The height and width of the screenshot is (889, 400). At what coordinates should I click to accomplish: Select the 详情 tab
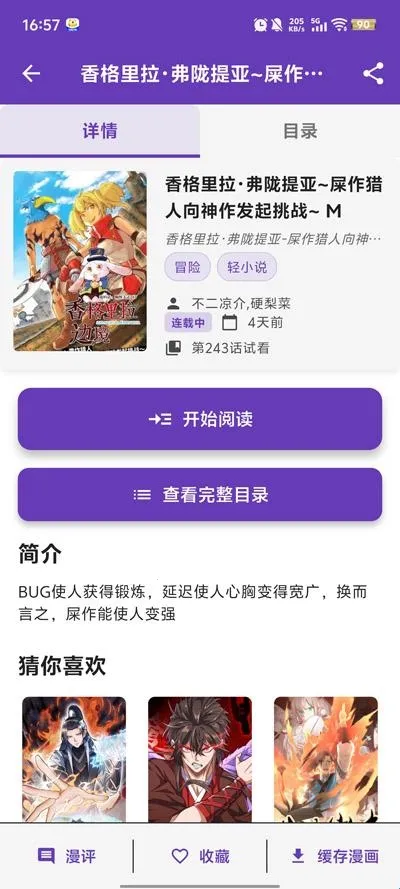[100, 131]
